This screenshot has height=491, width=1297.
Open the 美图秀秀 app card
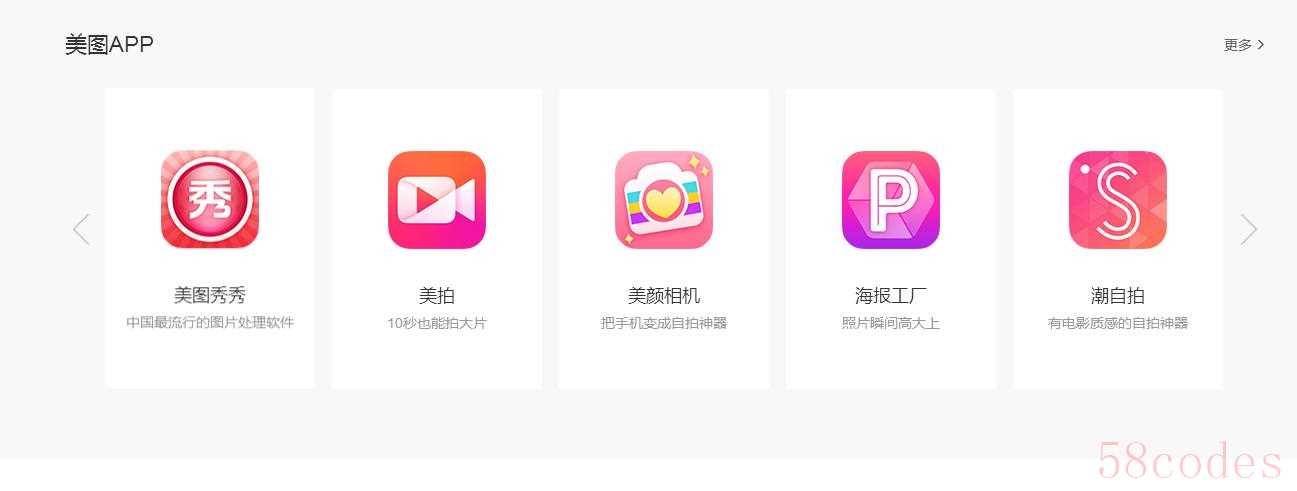210,238
